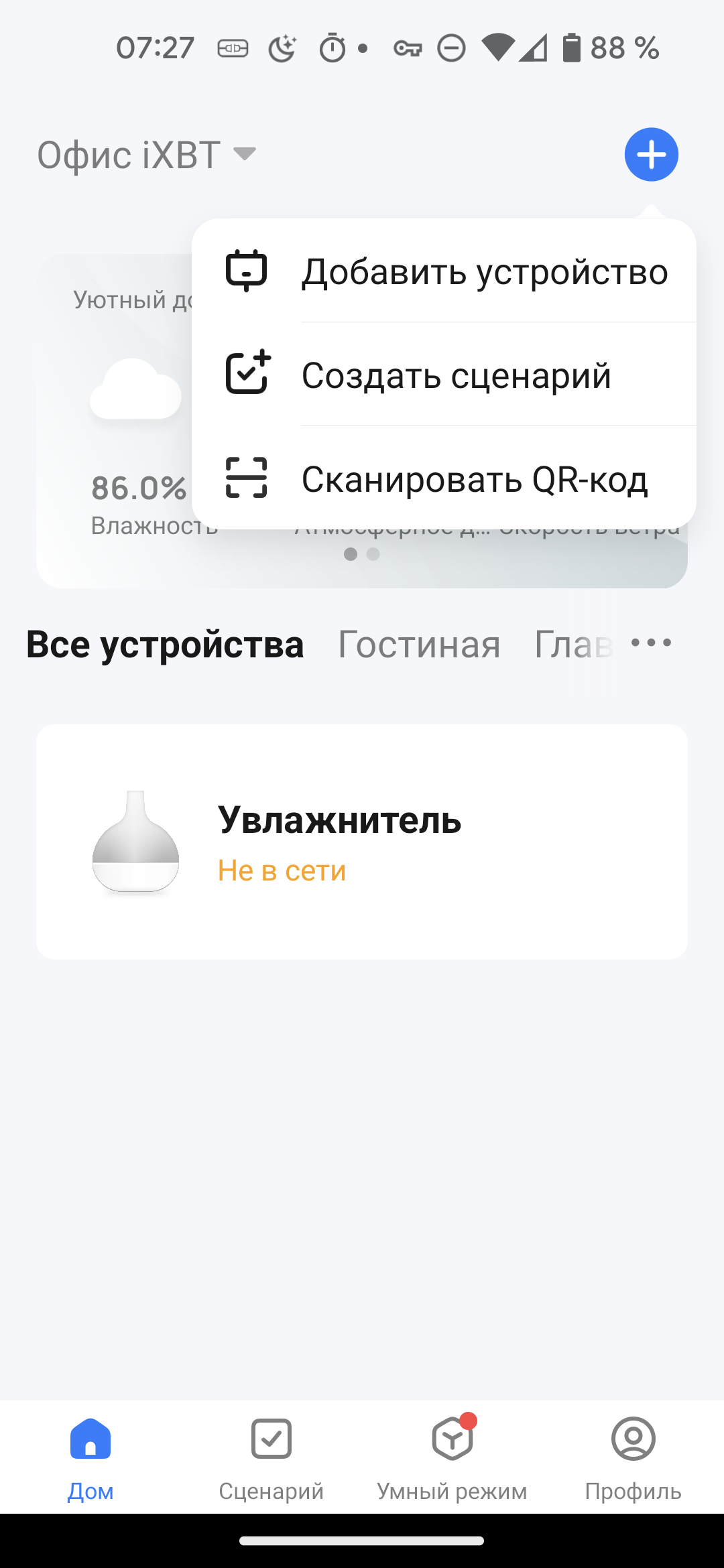The width and height of the screenshot is (724, 1568).
Task: Select the Все устройства tab
Action: [165, 645]
